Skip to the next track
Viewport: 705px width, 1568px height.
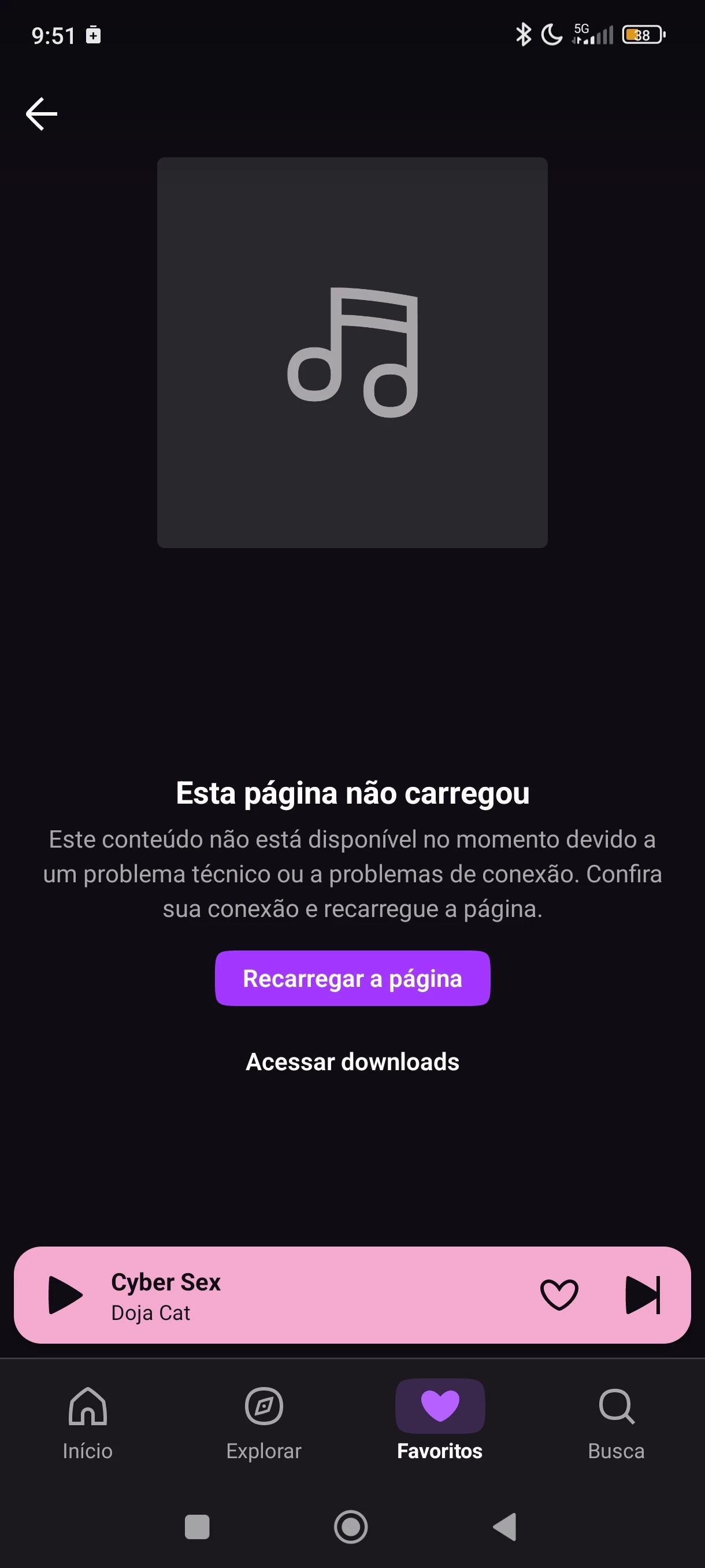643,1295
